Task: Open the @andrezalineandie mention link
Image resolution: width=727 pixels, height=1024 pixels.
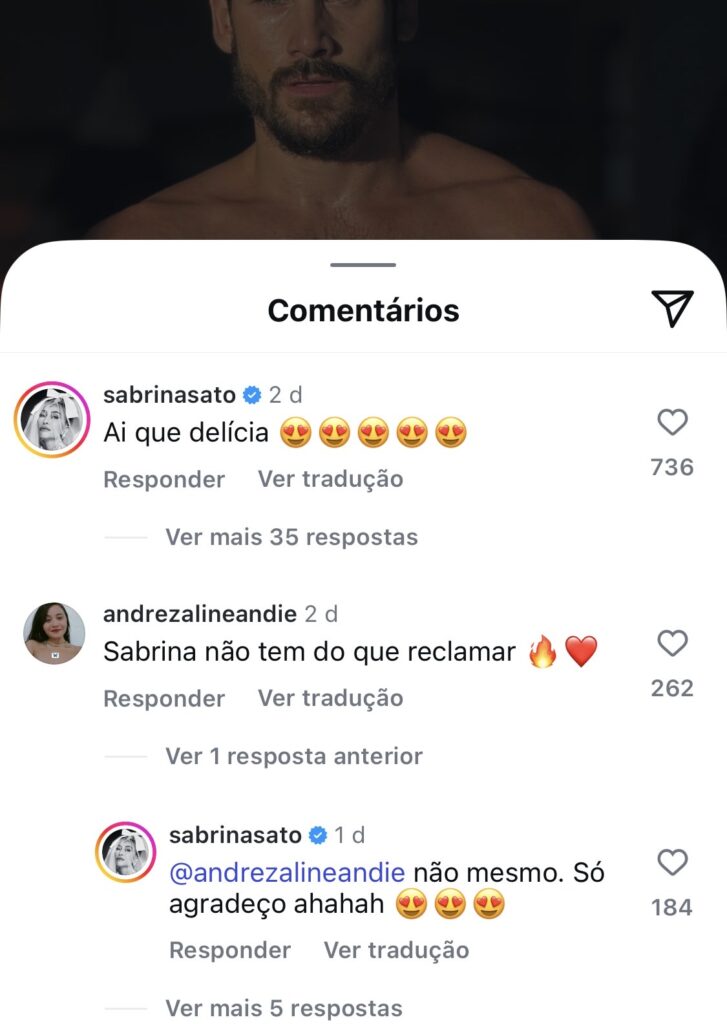Action: click(x=287, y=872)
